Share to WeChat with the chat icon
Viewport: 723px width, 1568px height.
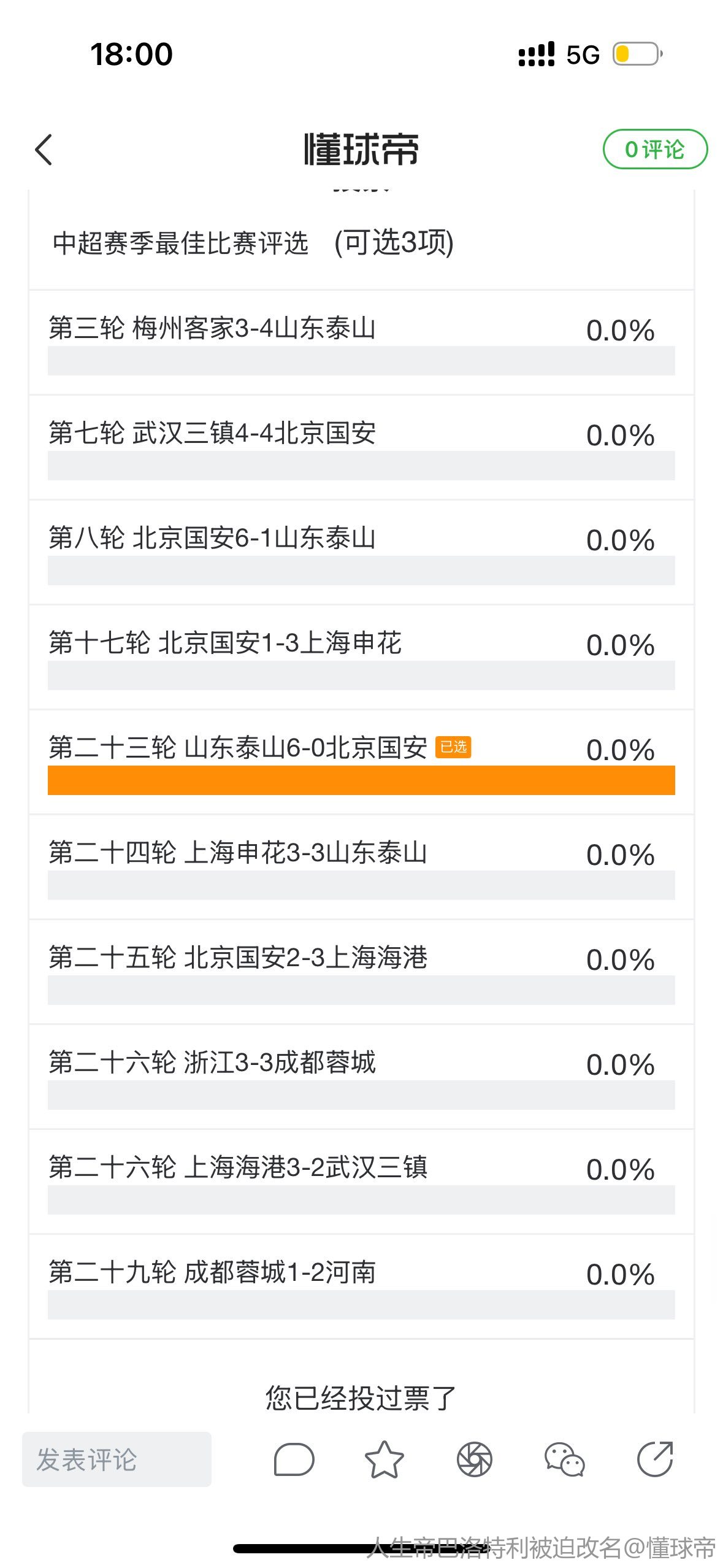click(x=564, y=1459)
